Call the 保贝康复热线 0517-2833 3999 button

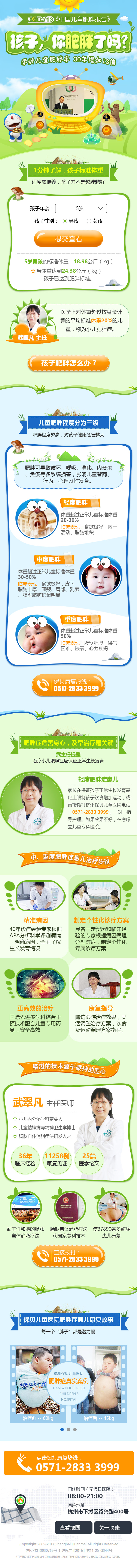[x=68, y=685]
